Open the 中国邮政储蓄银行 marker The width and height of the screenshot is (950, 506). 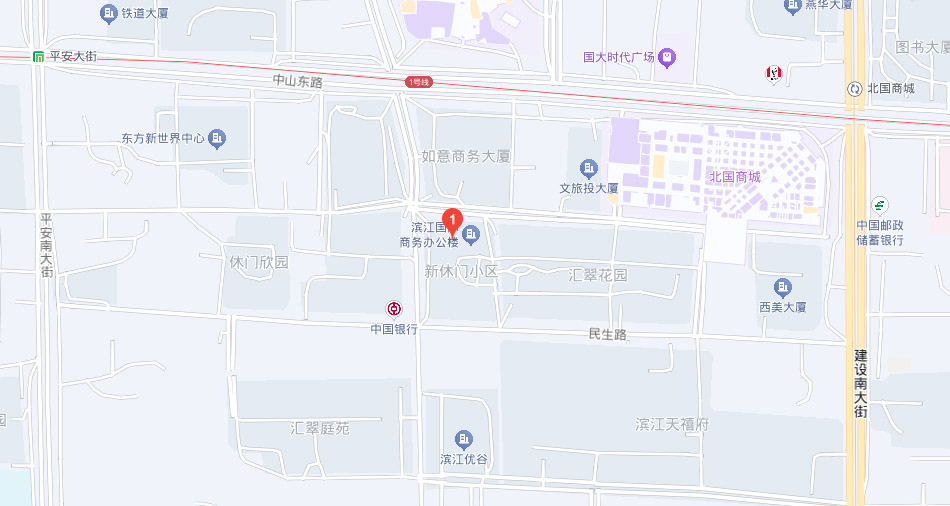pyautogui.click(x=879, y=205)
